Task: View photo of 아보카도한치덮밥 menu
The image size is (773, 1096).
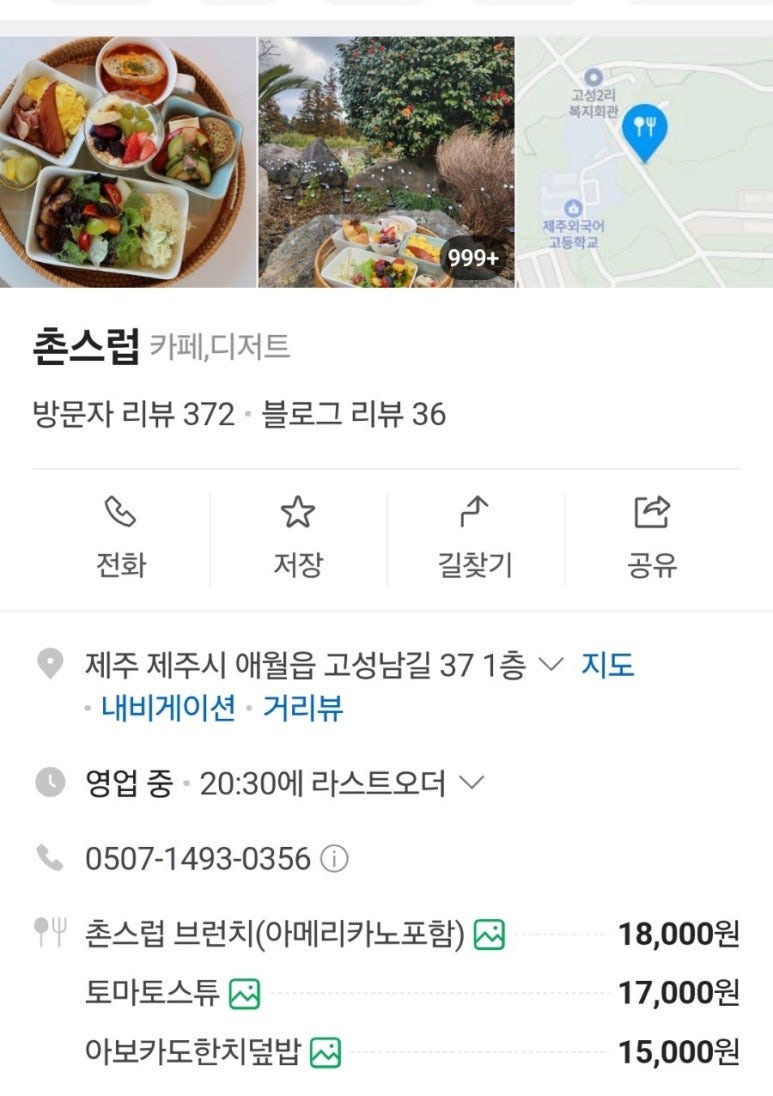Action: click(325, 1052)
